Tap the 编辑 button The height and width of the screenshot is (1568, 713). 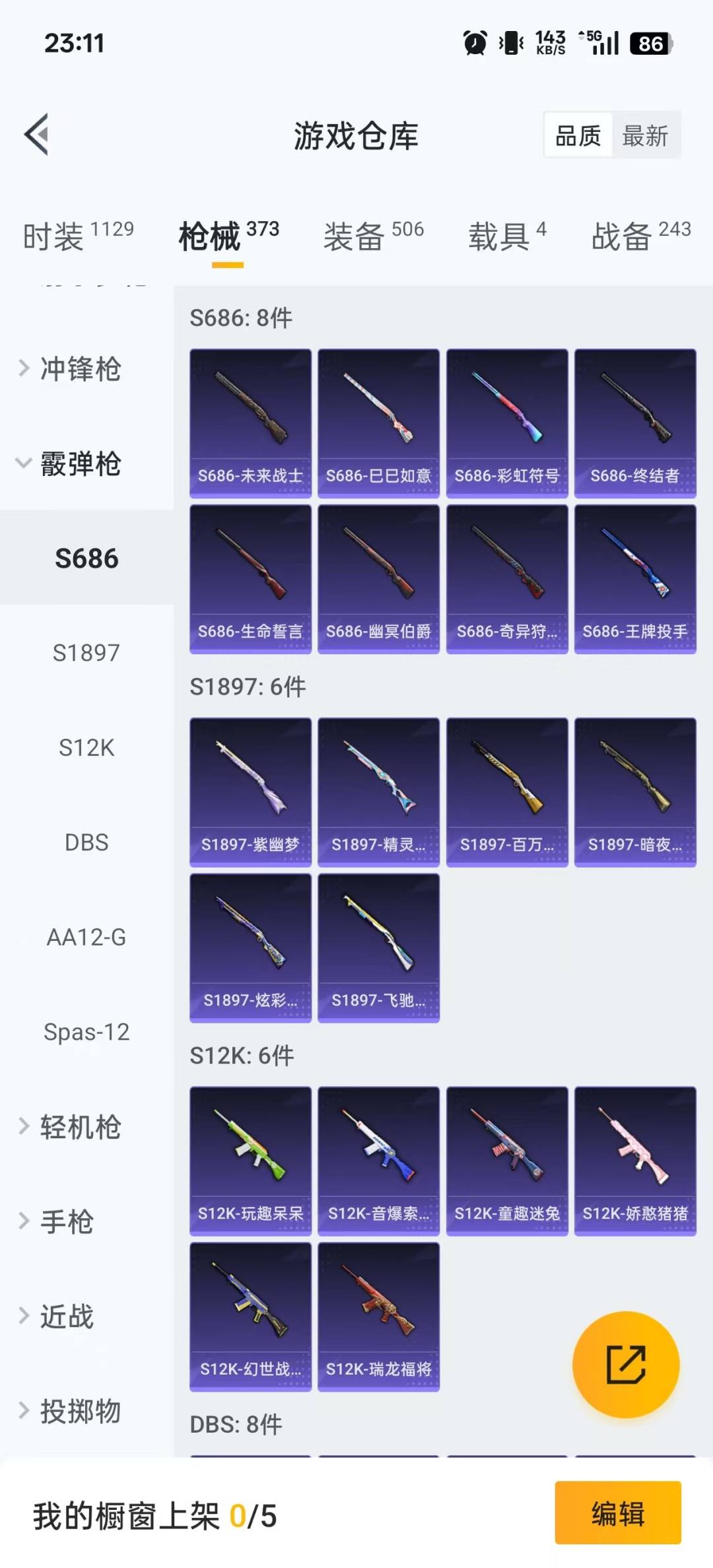pyautogui.click(x=617, y=1513)
